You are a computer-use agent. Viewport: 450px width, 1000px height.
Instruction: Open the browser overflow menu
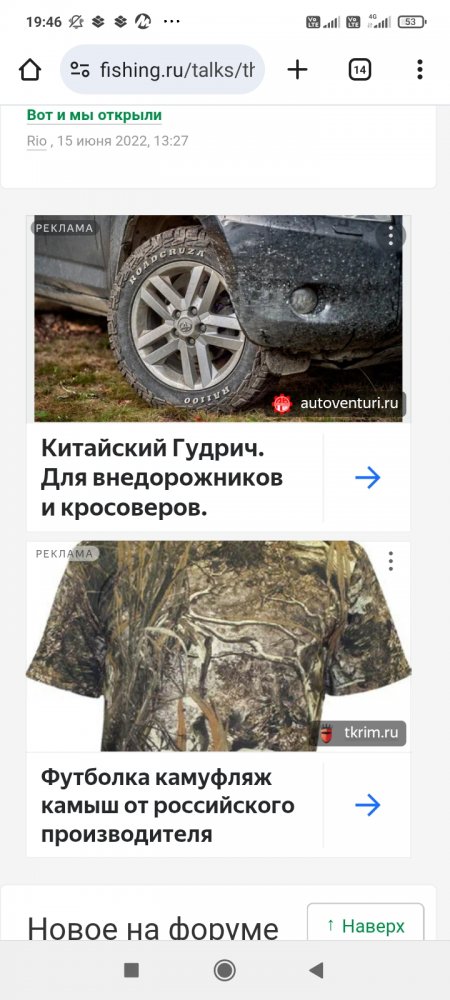click(x=419, y=70)
